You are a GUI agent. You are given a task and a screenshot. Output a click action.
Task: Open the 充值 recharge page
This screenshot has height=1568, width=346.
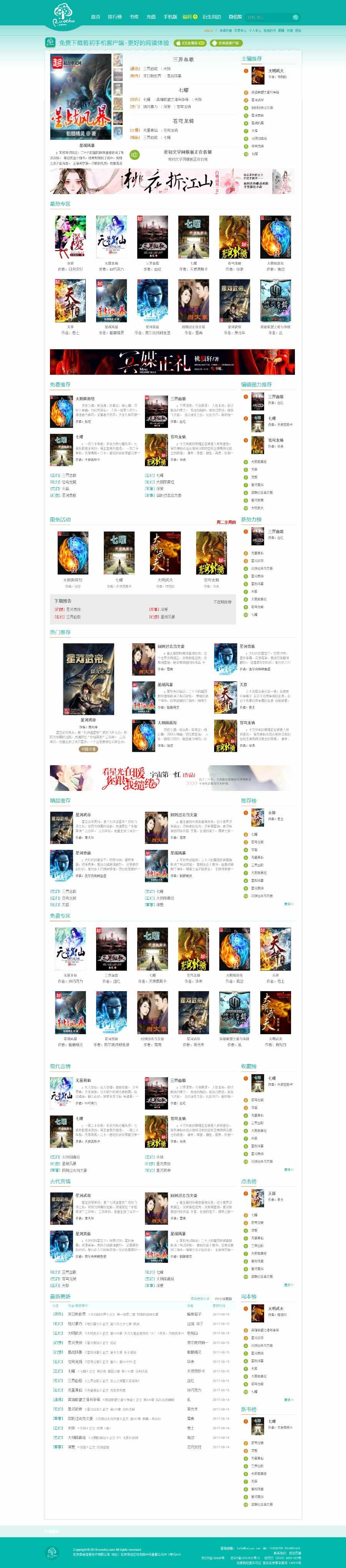pyautogui.click(x=151, y=17)
